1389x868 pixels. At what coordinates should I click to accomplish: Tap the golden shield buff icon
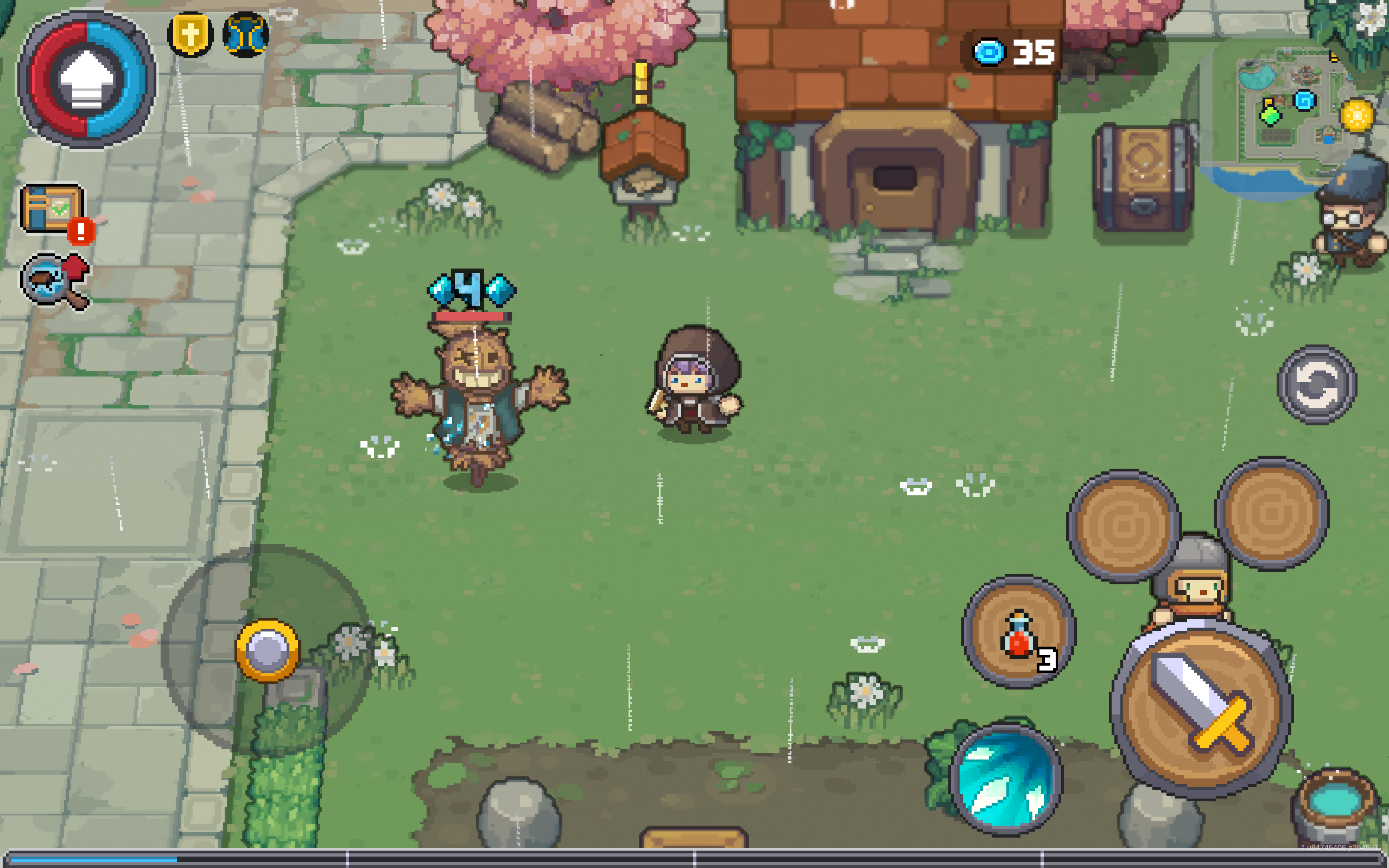[x=190, y=35]
